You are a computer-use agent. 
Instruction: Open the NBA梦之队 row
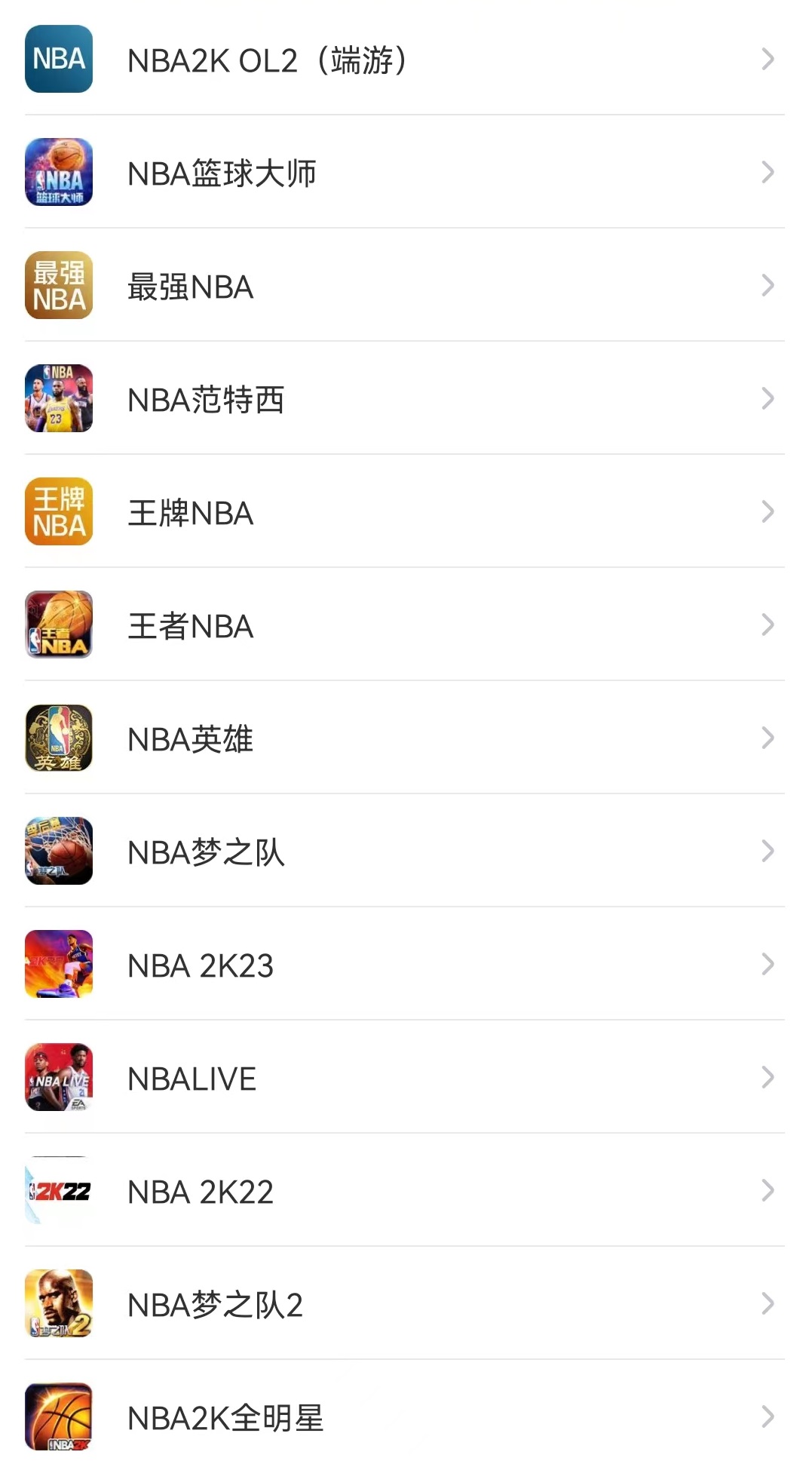coord(404,852)
